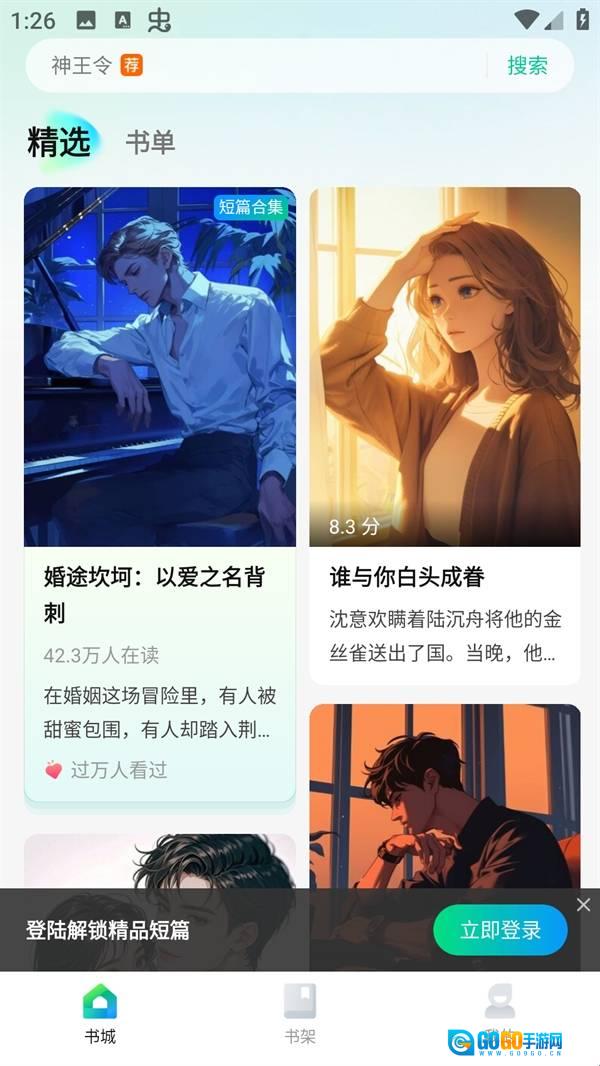
Task: Go to the 书城 tab
Action: pos(100,1015)
